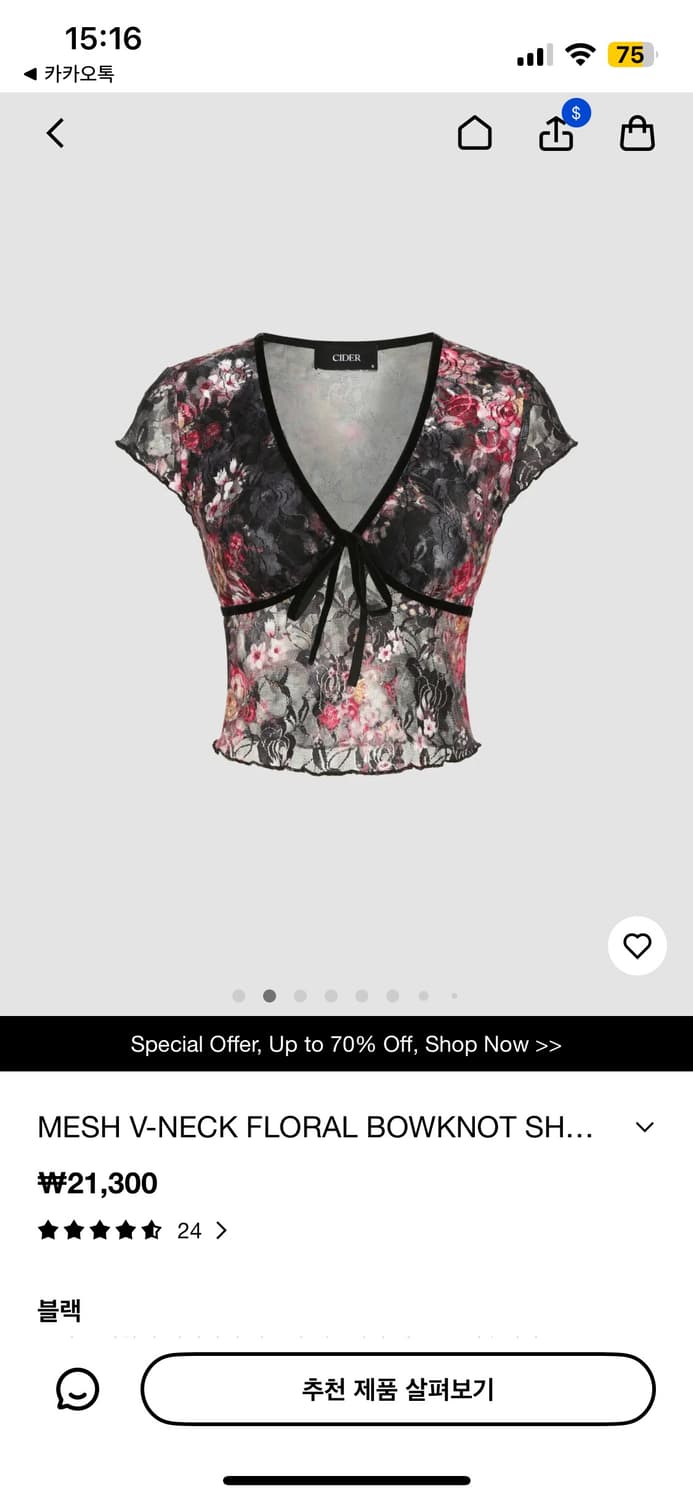Expand the product title details
This screenshot has height=1500, width=693.
pyautogui.click(x=645, y=1127)
